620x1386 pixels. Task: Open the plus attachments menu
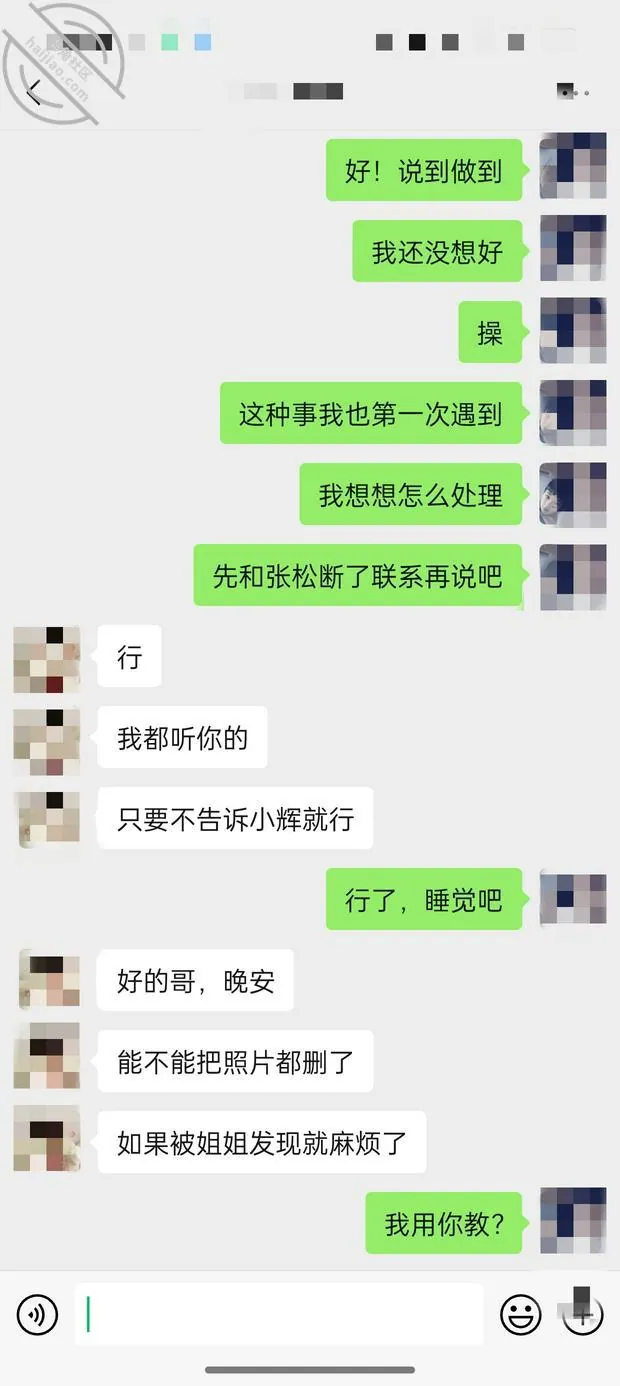pyautogui.click(x=583, y=1314)
